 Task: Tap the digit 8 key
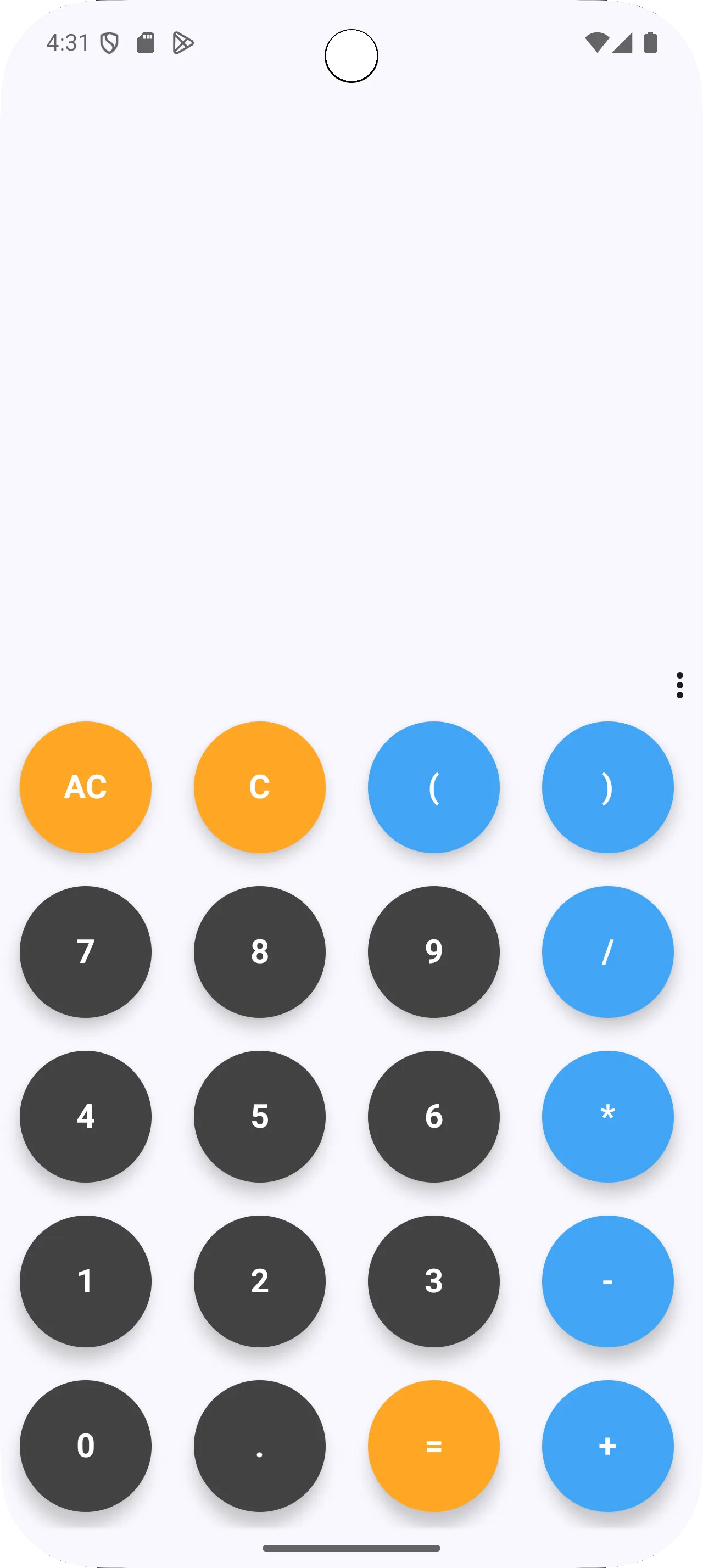point(259,952)
